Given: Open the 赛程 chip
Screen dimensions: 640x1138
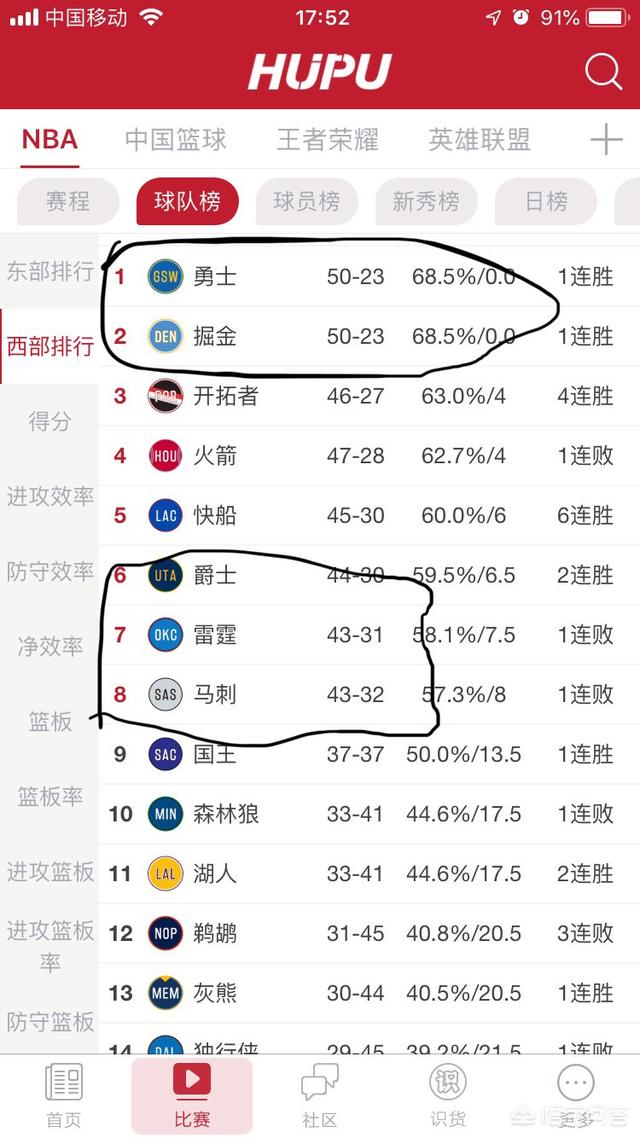Looking at the screenshot, I should tap(67, 201).
